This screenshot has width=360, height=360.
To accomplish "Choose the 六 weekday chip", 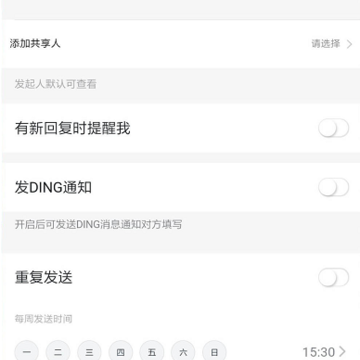I will (183, 351).
